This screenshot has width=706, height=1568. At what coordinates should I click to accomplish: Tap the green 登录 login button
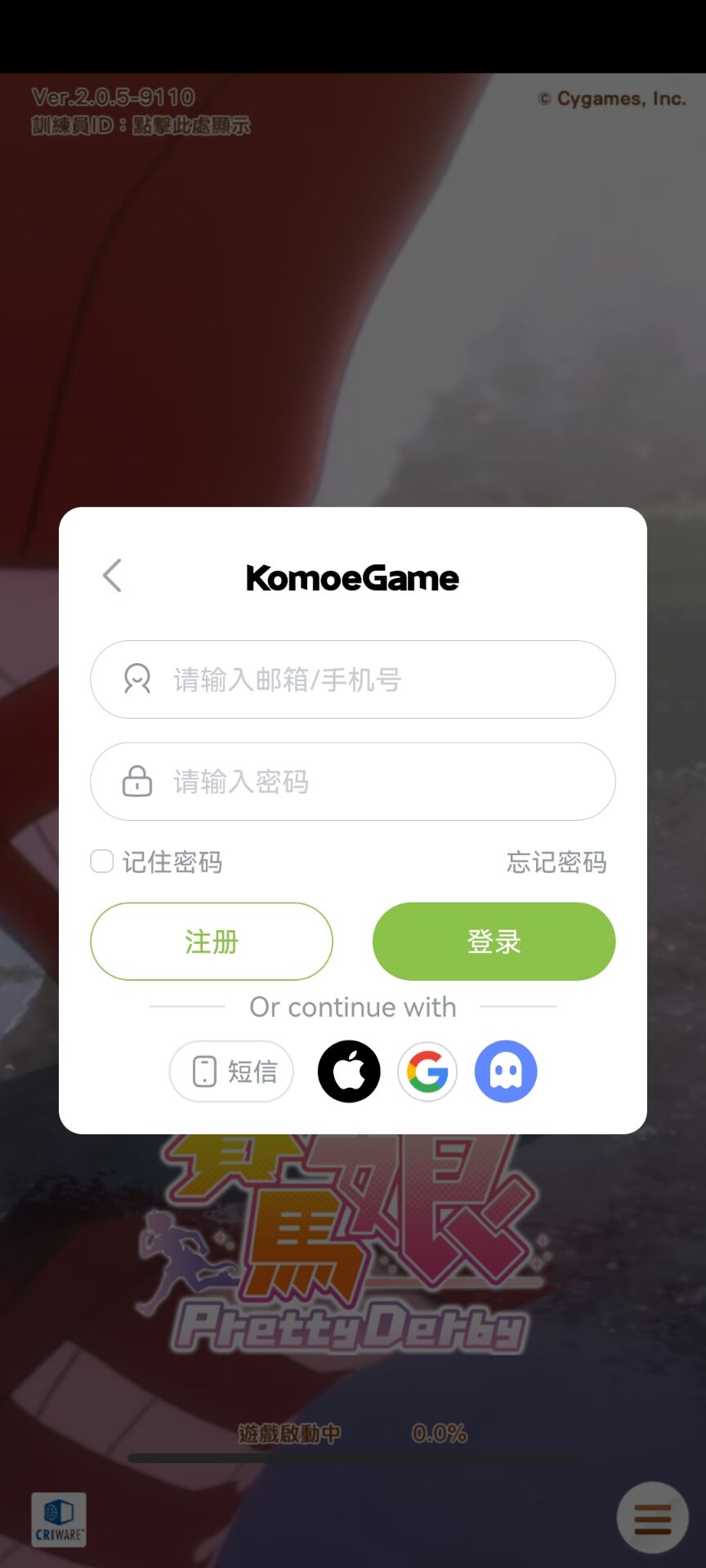click(494, 942)
